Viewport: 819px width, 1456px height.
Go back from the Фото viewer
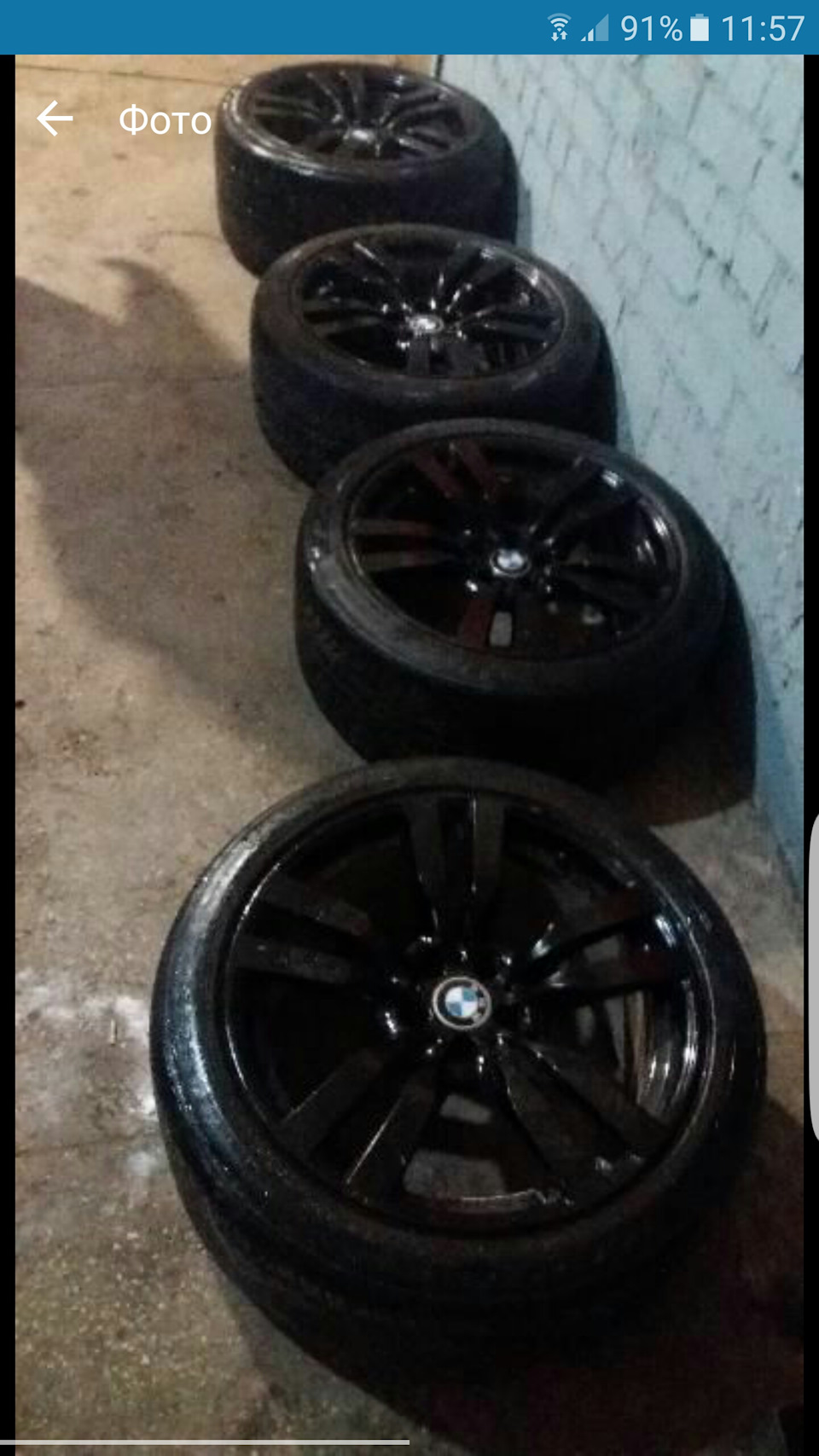point(55,119)
